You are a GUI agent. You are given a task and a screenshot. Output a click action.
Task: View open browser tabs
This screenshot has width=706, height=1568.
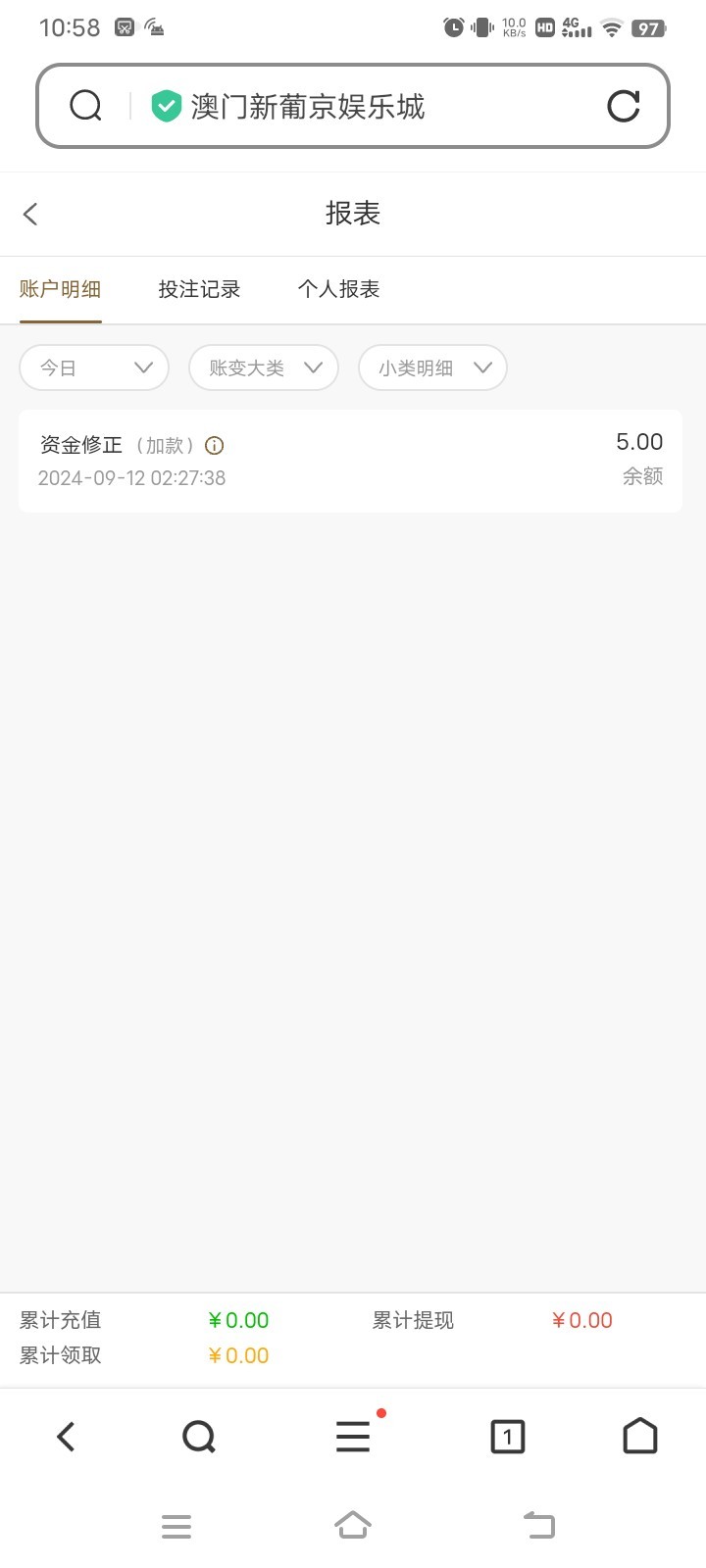point(507,1437)
